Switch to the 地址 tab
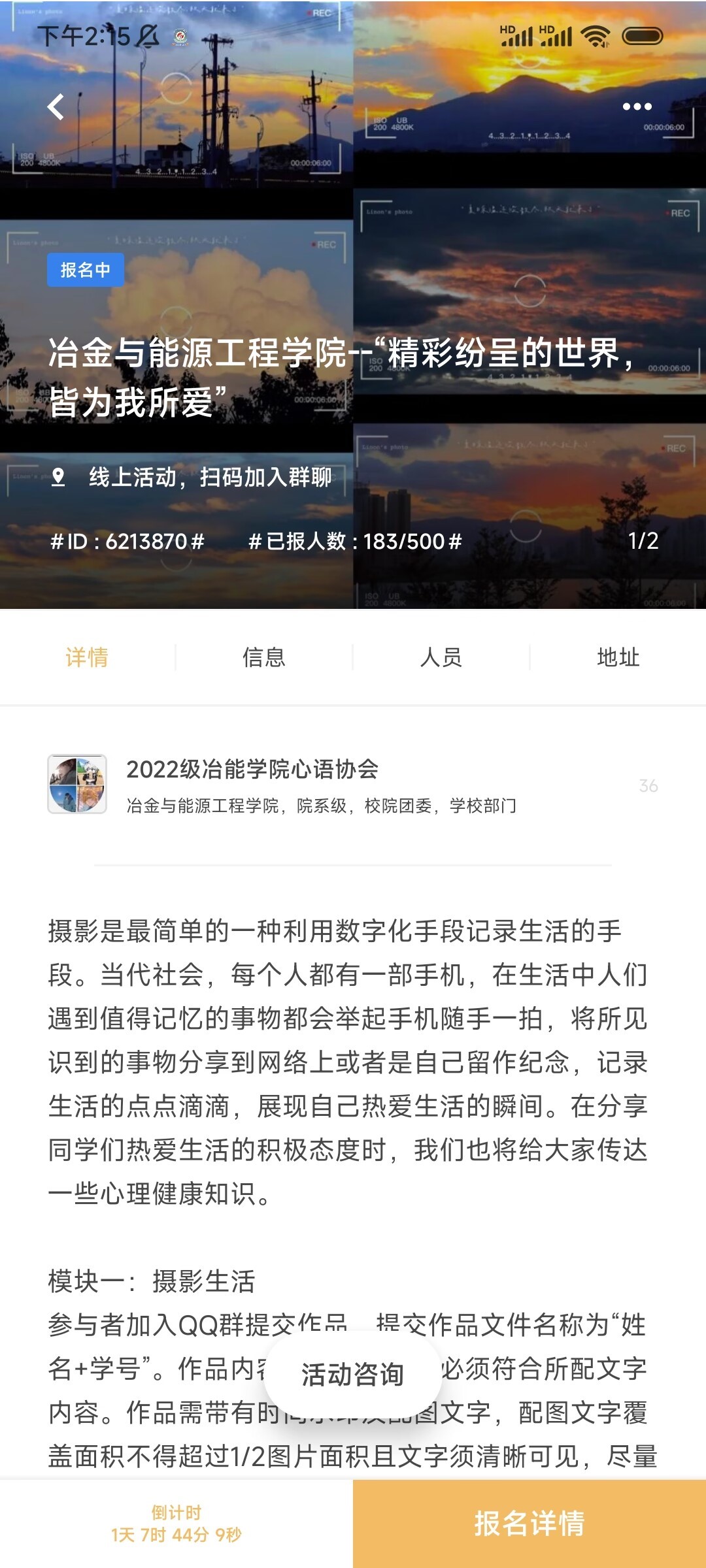 618,657
